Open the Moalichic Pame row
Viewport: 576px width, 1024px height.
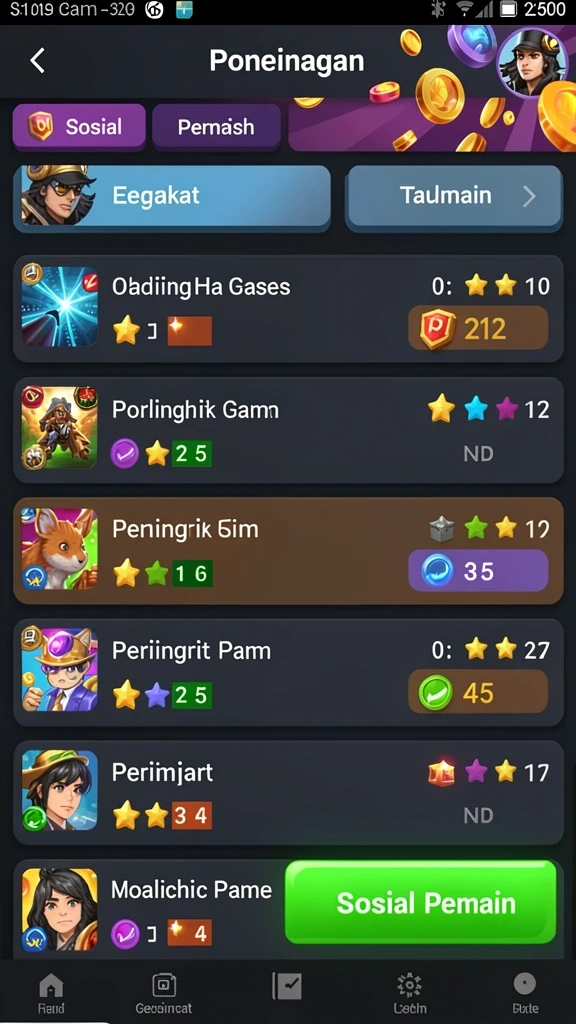149,909
